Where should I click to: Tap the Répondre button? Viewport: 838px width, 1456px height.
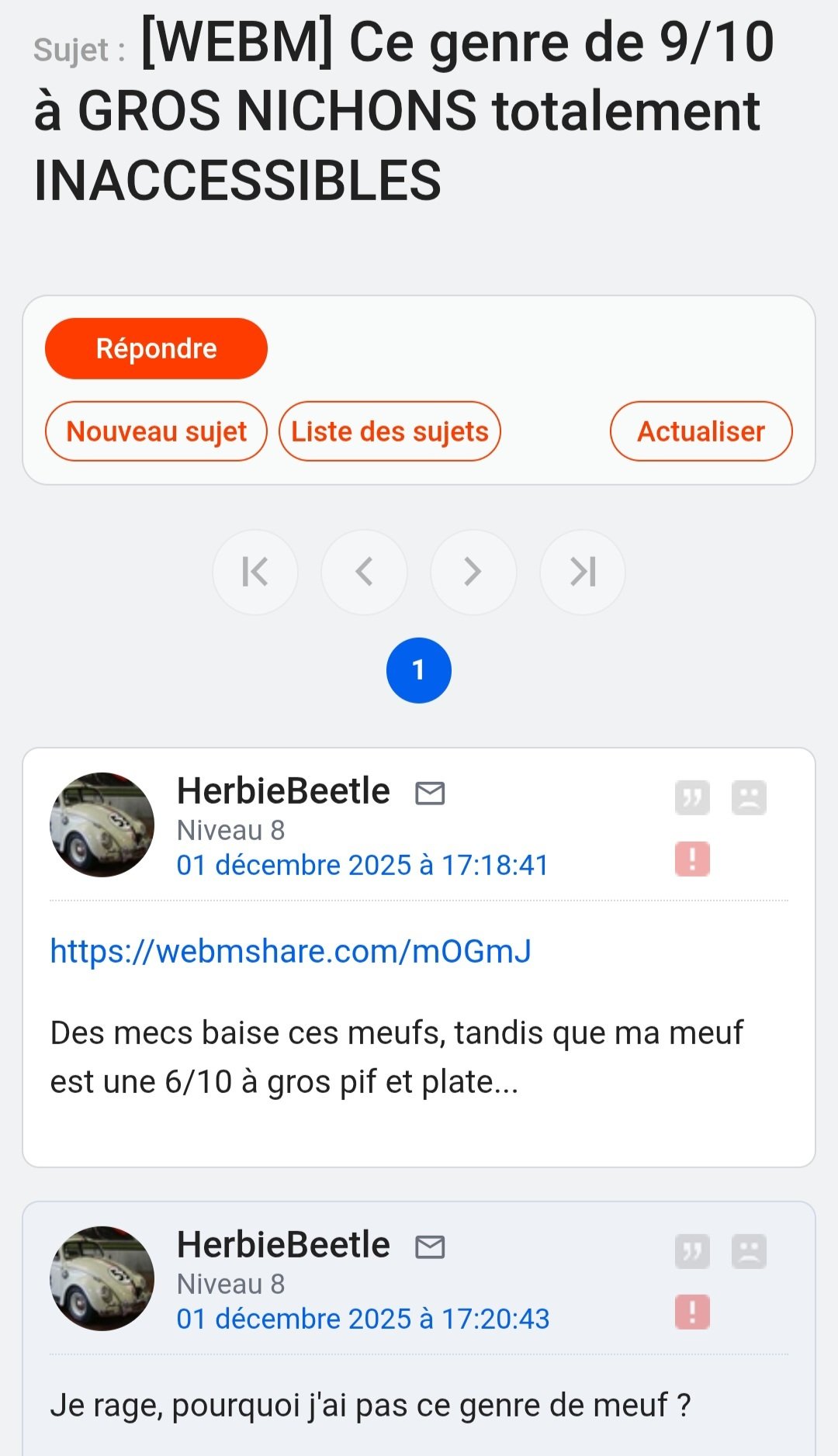tap(156, 348)
